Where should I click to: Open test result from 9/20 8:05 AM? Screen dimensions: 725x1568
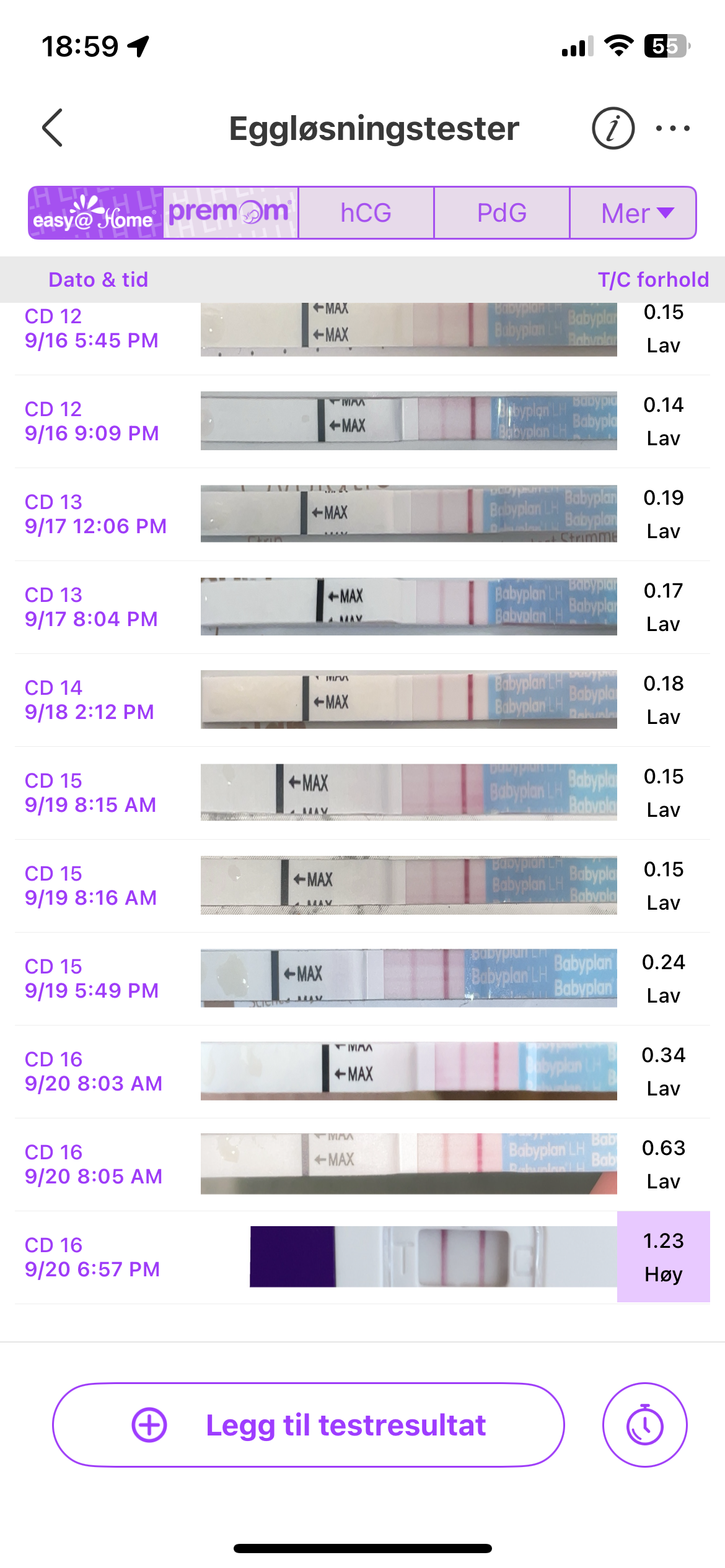tap(362, 1164)
